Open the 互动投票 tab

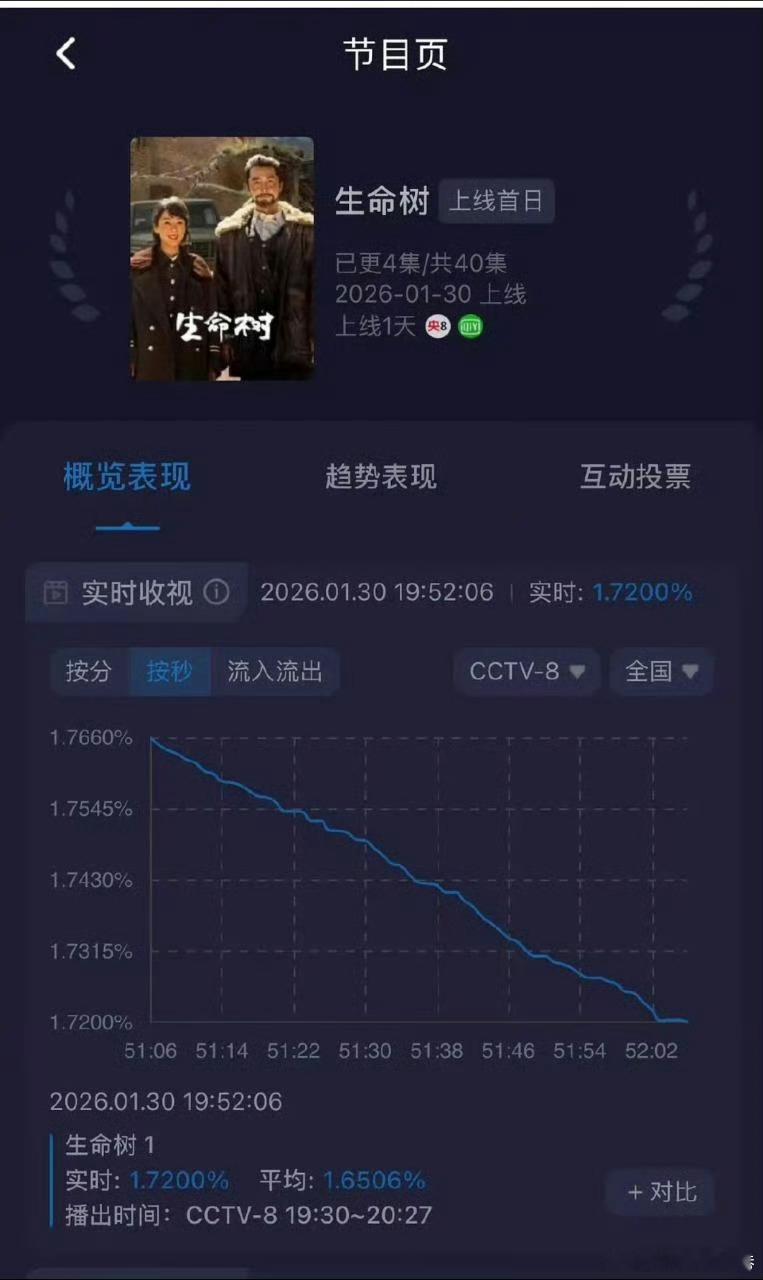pos(634,477)
